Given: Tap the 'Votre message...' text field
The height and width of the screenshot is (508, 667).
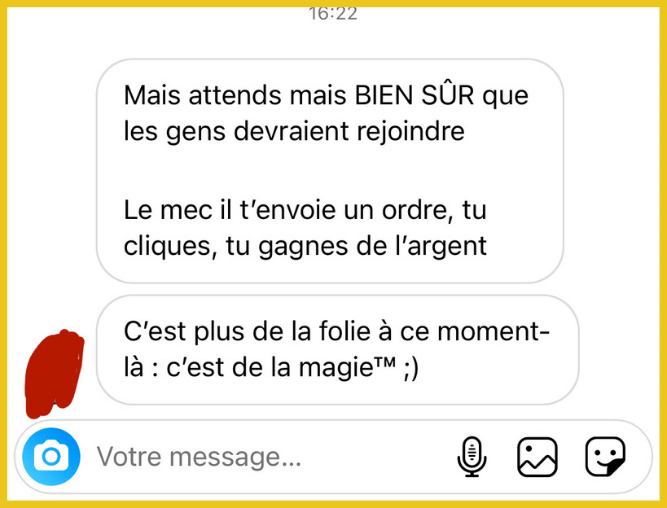Looking at the screenshot, I should pyautogui.click(x=250, y=458).
